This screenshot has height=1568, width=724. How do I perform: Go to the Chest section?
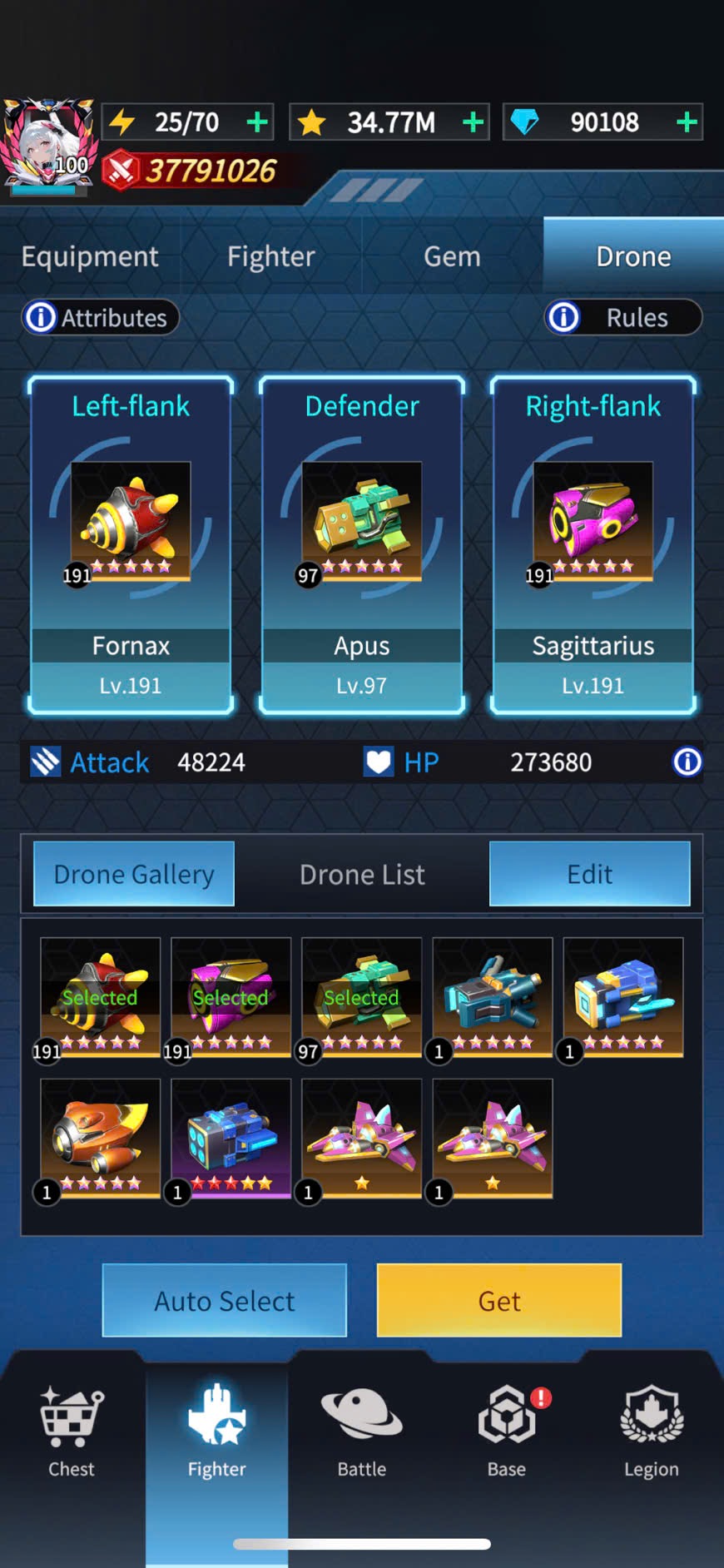pyautogui.click(x=72, y=1432)
